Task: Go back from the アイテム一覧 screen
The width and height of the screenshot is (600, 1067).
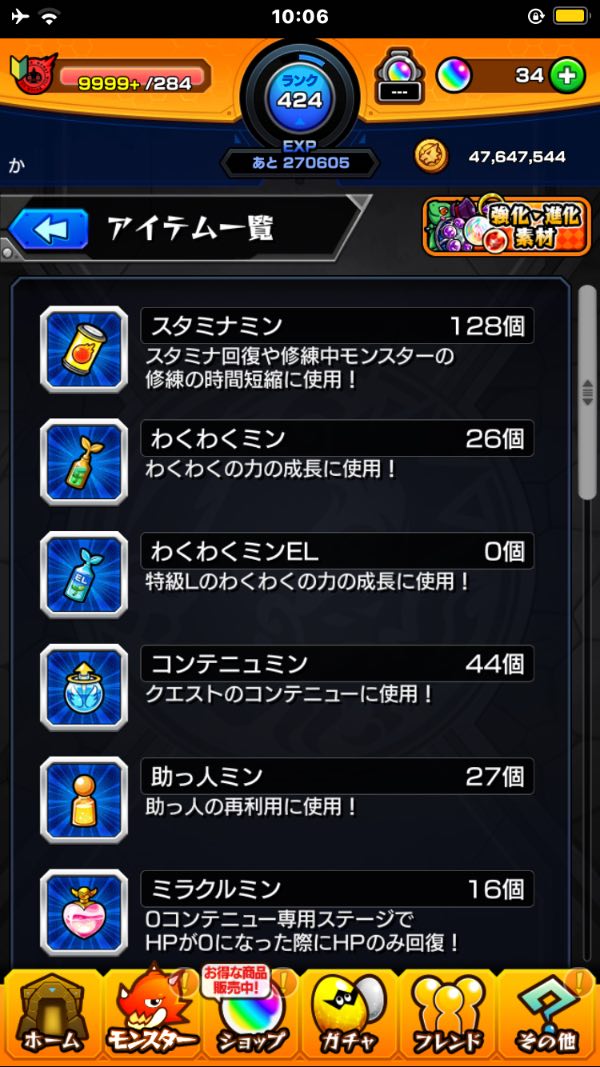Action: (50, 230)
